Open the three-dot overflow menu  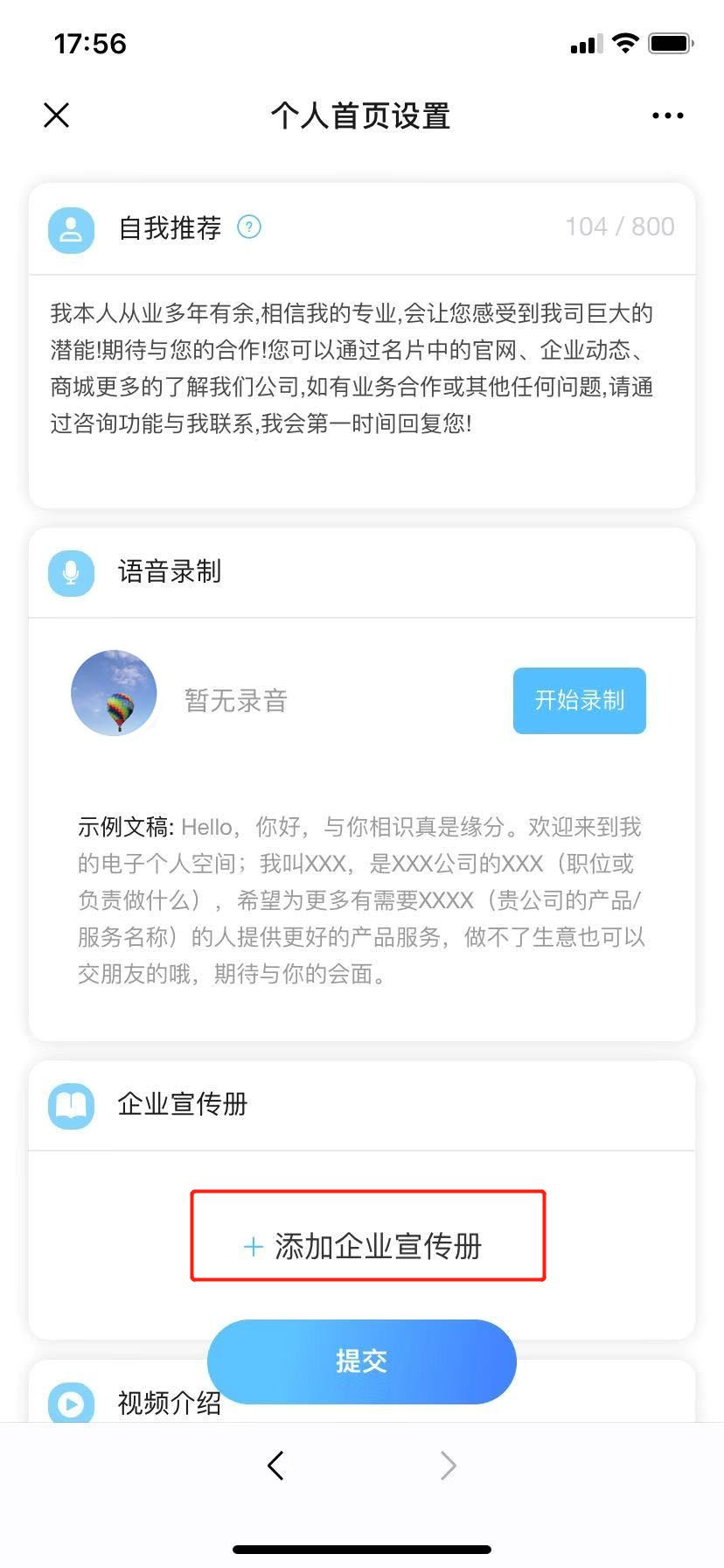668,115
